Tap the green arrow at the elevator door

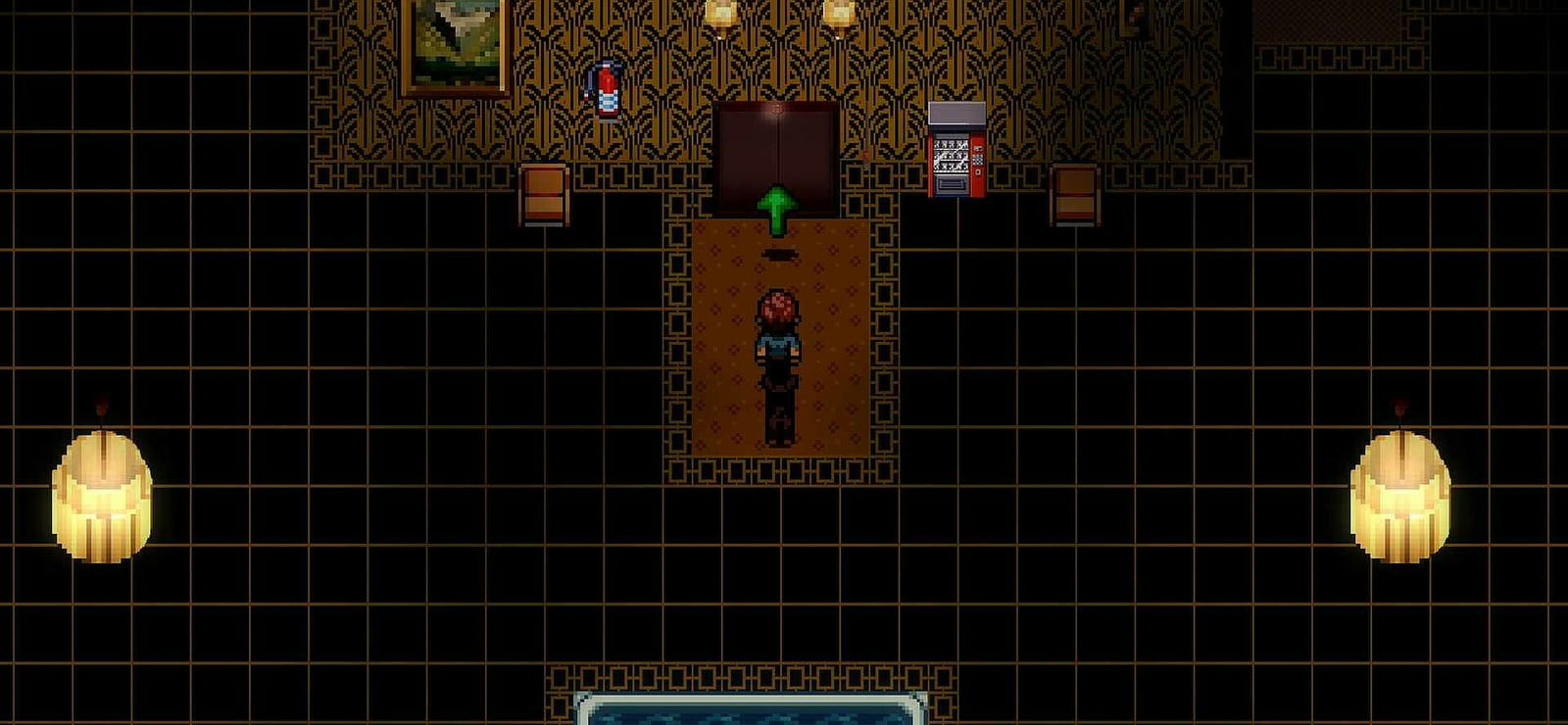777,210
